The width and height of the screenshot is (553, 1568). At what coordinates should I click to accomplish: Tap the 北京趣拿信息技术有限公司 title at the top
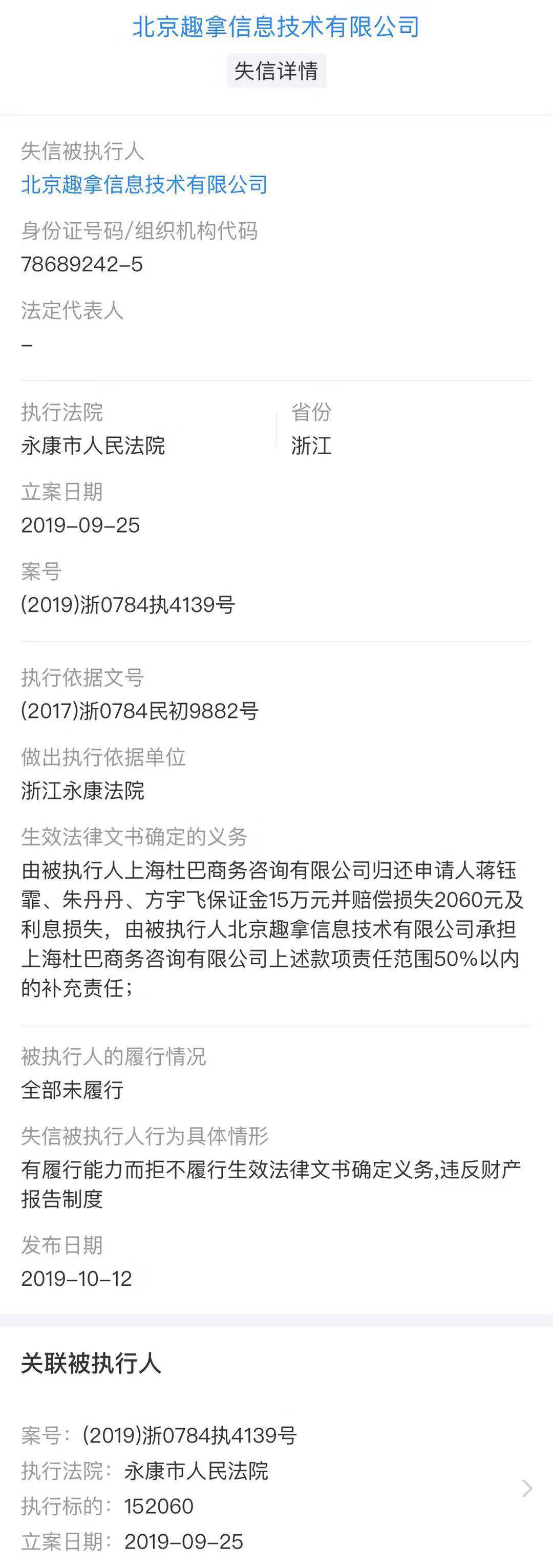[276, 27]
